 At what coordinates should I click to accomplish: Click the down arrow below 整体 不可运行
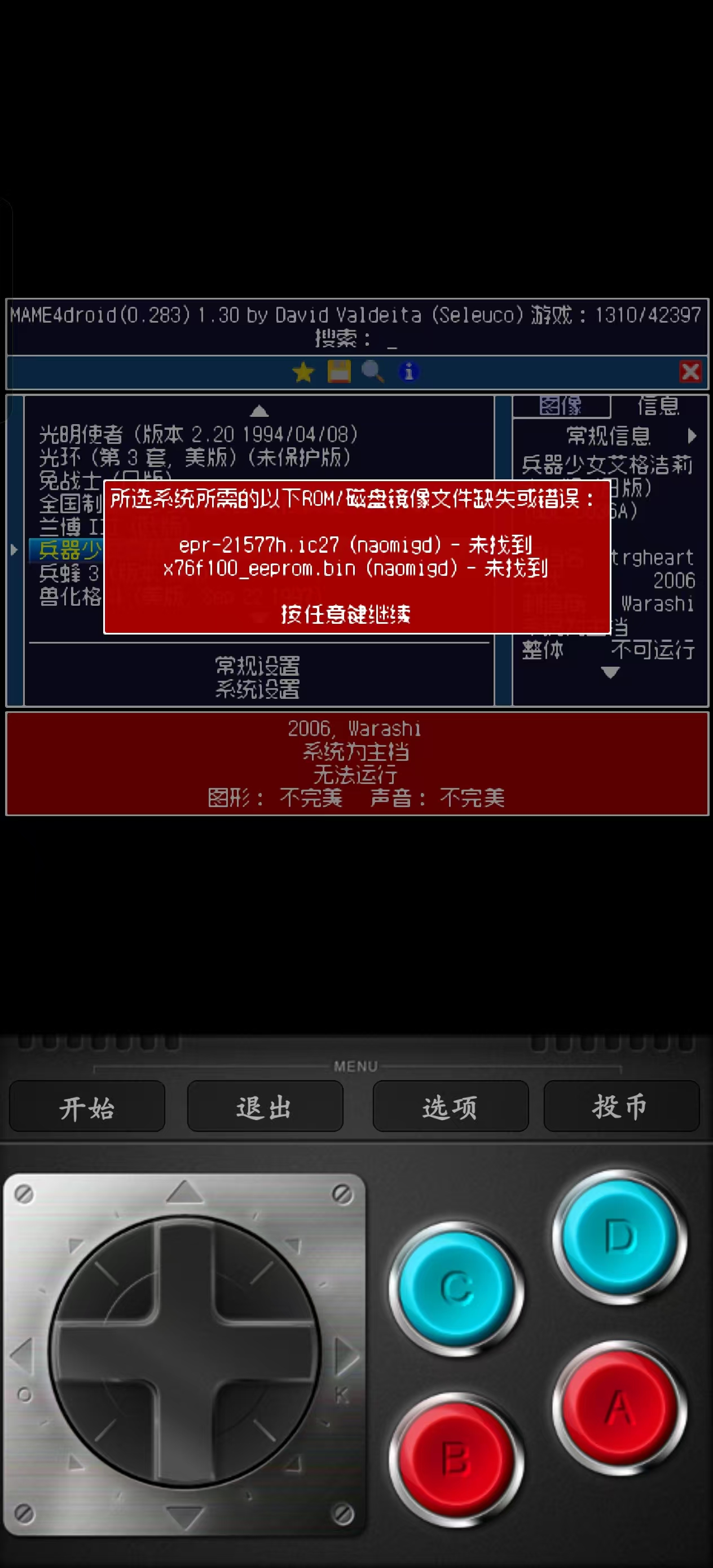(x=609, y=673)
